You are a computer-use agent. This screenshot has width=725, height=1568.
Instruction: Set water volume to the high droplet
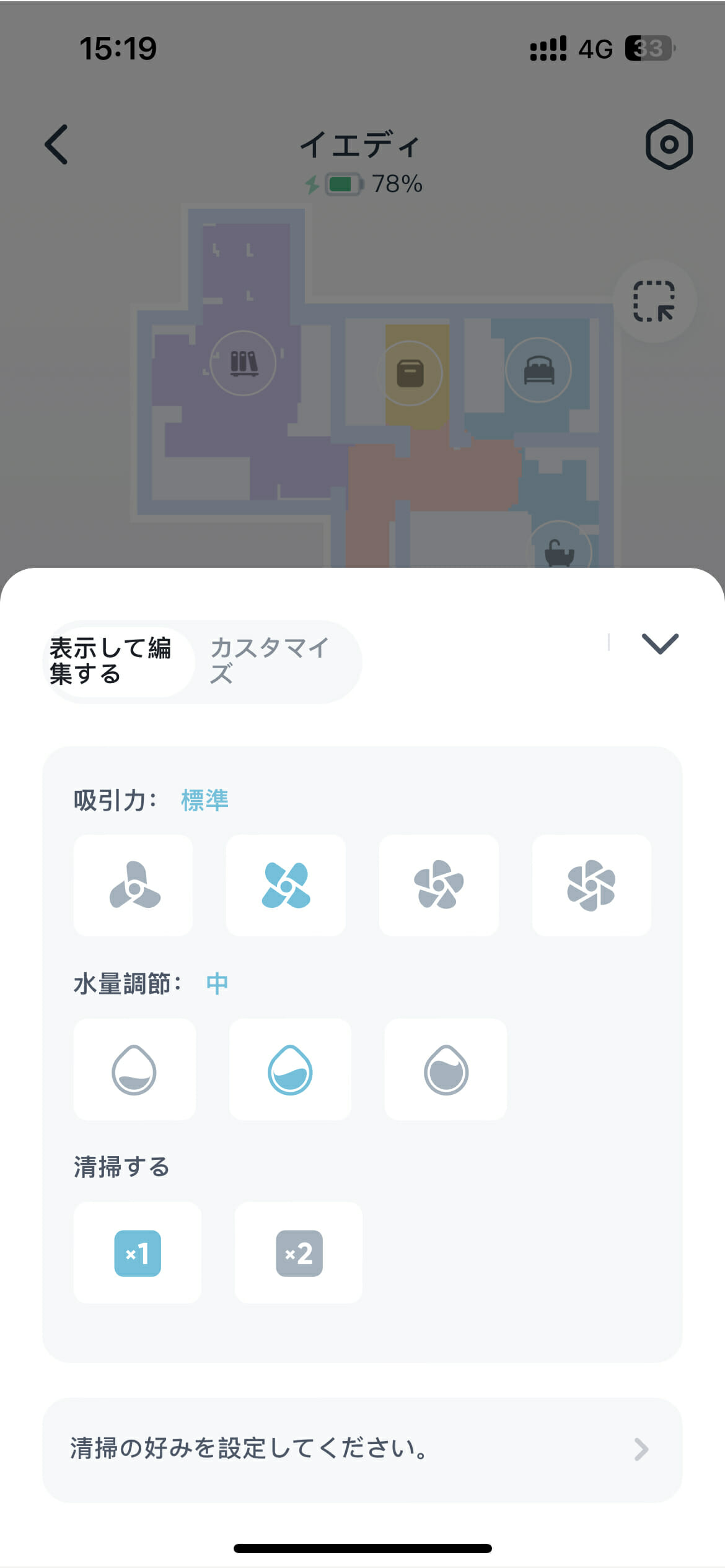tap(446, 1069)
